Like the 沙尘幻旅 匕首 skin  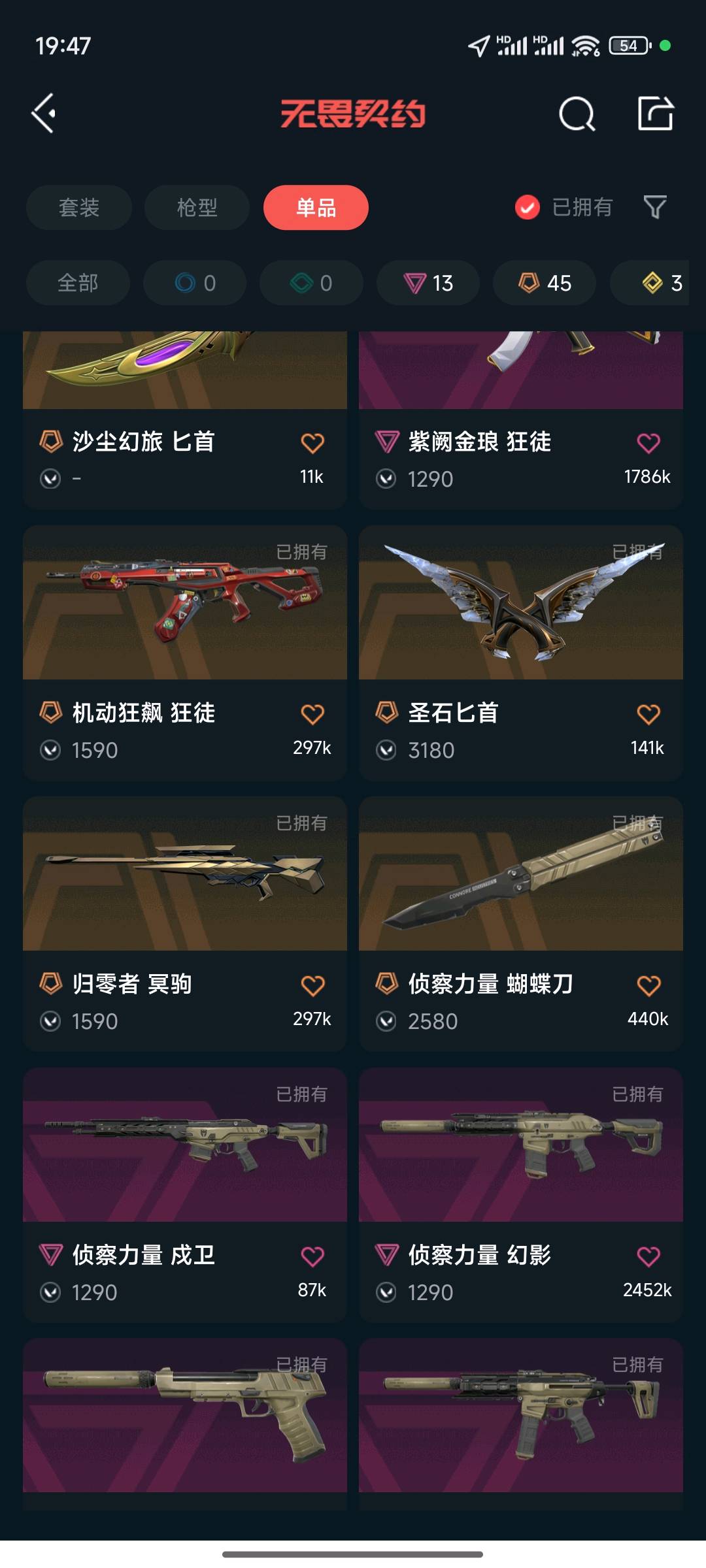coord(312,443)
